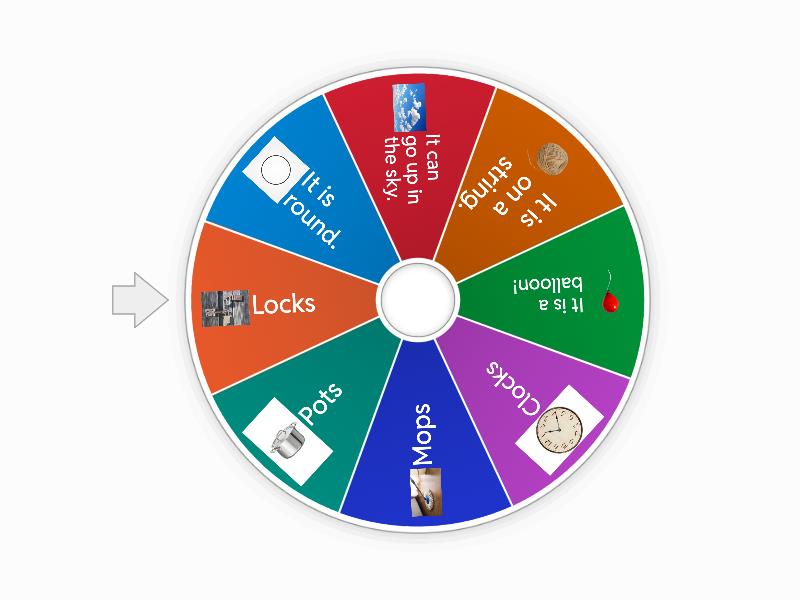The height and width of the screenshot is (600, 800).
Task: Spin the random wheel
Action: coord(416,299)
